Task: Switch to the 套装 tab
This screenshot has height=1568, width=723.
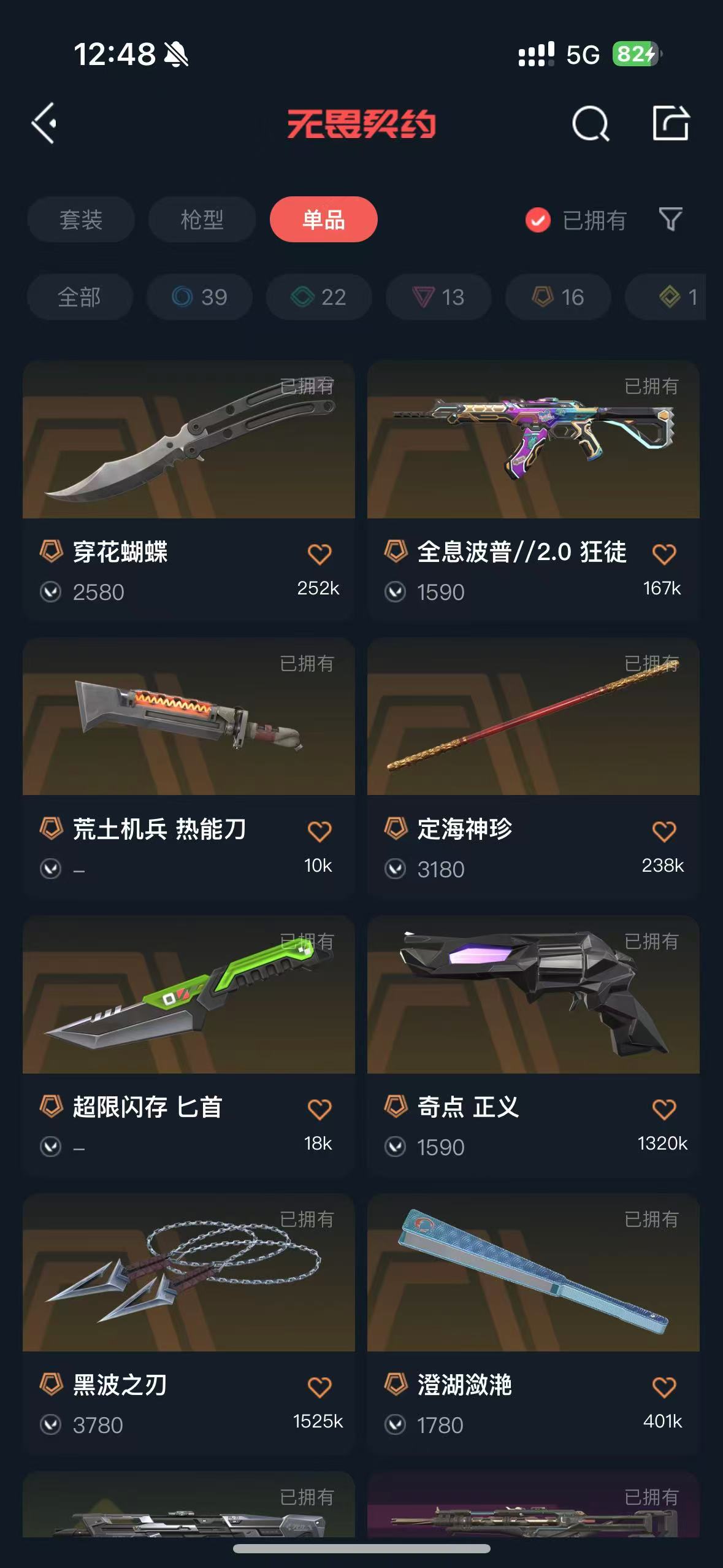Action: pos(80,220)
